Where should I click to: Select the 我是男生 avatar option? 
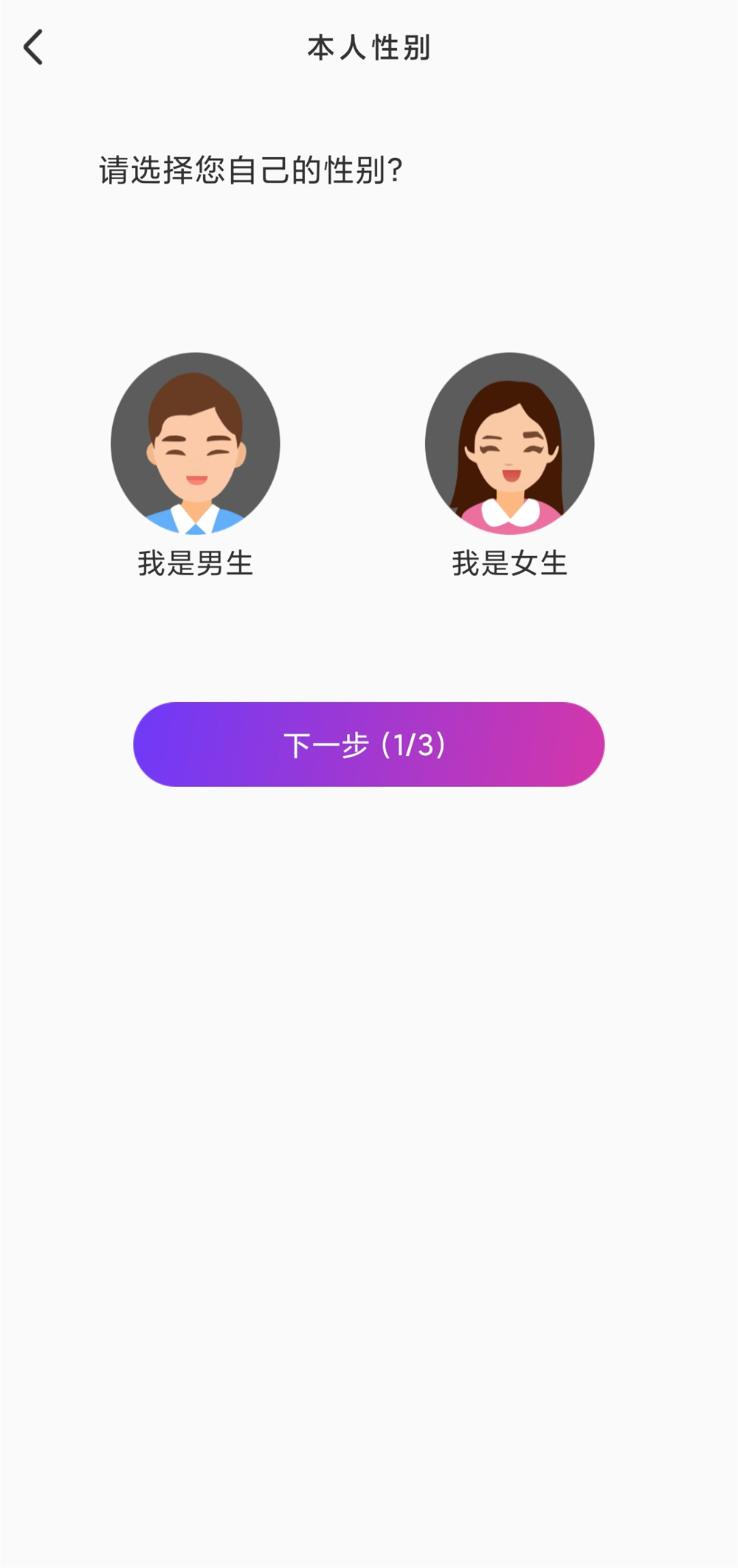pyautogui.click(x=196, y=444)
